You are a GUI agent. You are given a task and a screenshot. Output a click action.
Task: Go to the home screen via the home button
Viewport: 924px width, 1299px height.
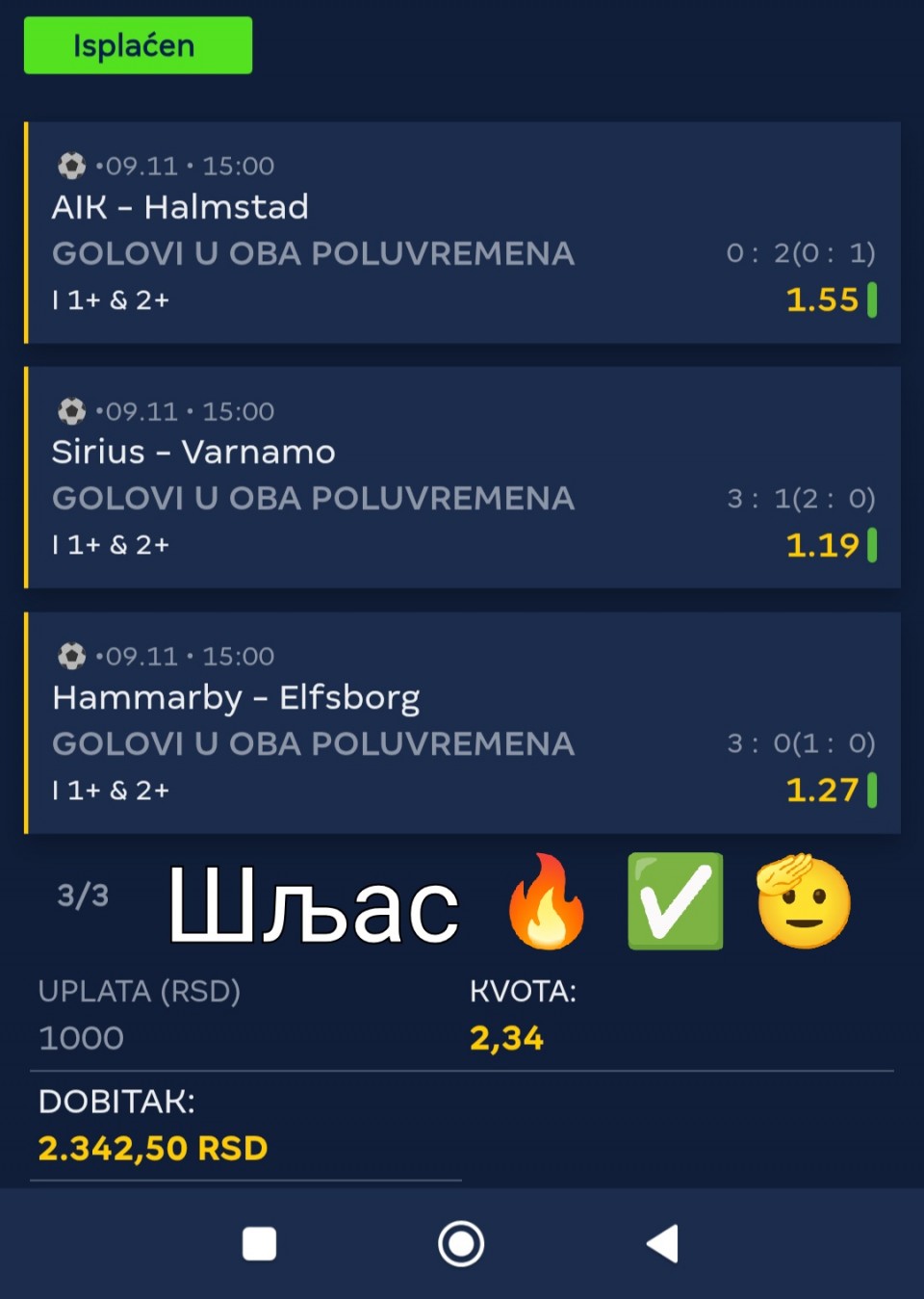pos(461,1243)
